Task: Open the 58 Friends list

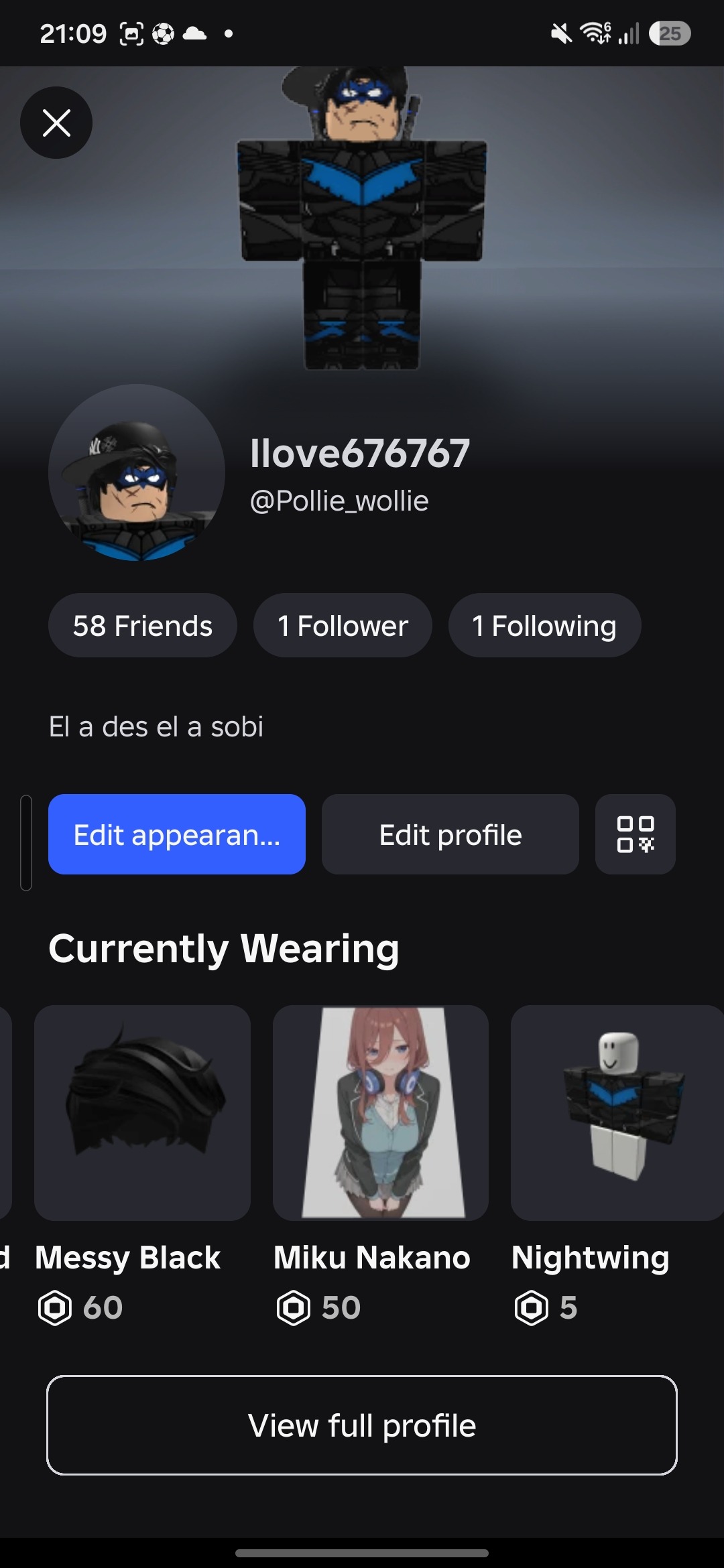Action: coord(143,625)
